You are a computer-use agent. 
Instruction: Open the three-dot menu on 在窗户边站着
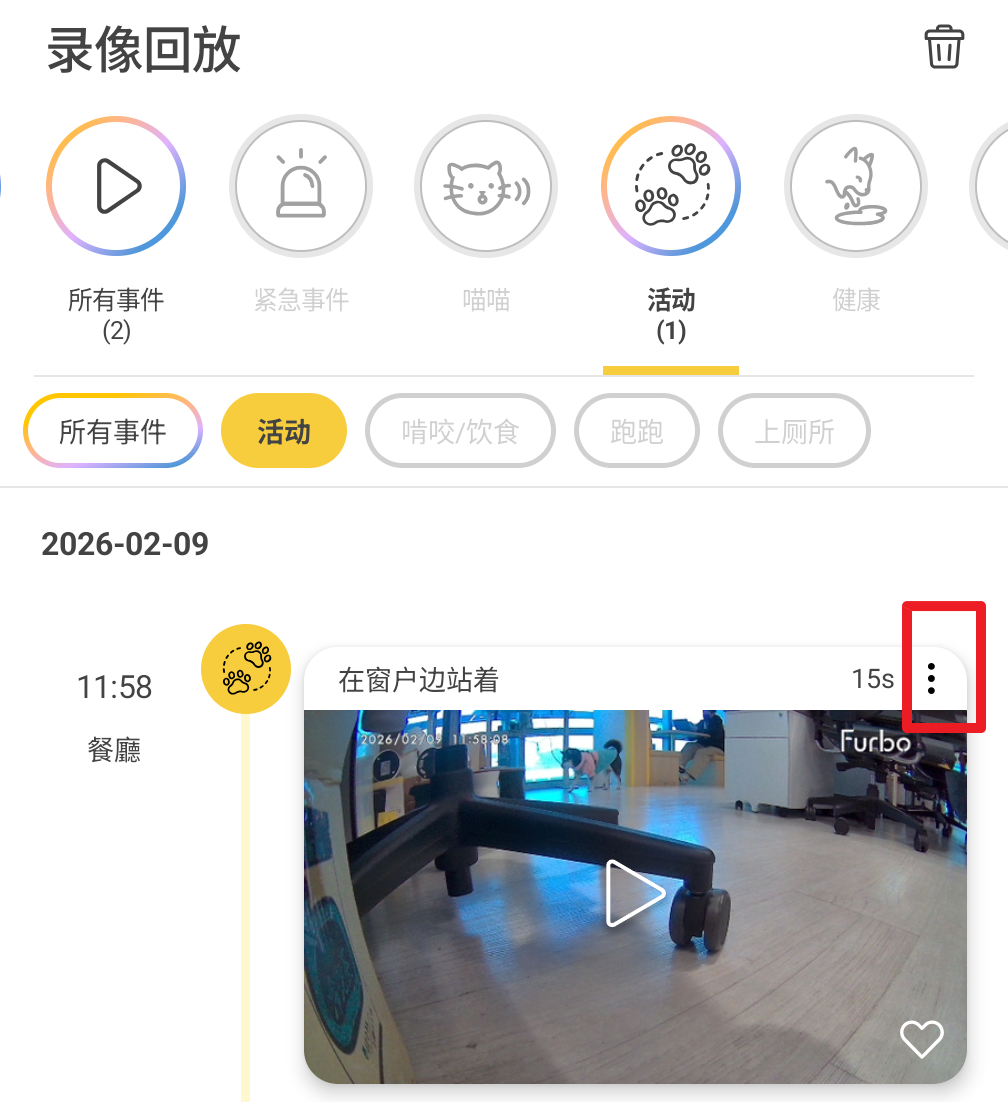tap(932, 679)
